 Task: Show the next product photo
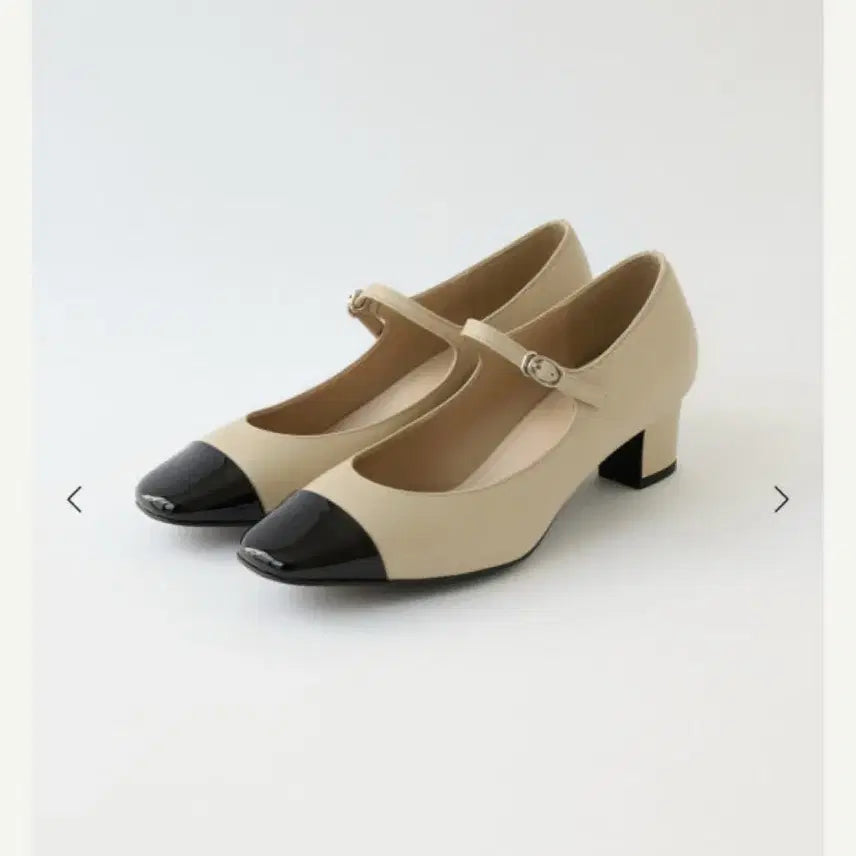[x=781, y=499]
